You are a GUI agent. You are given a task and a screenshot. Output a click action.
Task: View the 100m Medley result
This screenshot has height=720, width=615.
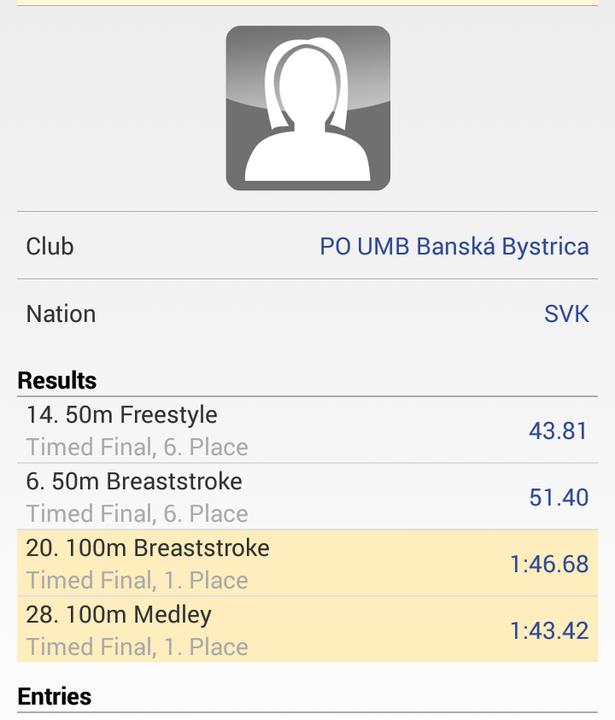(x=307, y=630)
